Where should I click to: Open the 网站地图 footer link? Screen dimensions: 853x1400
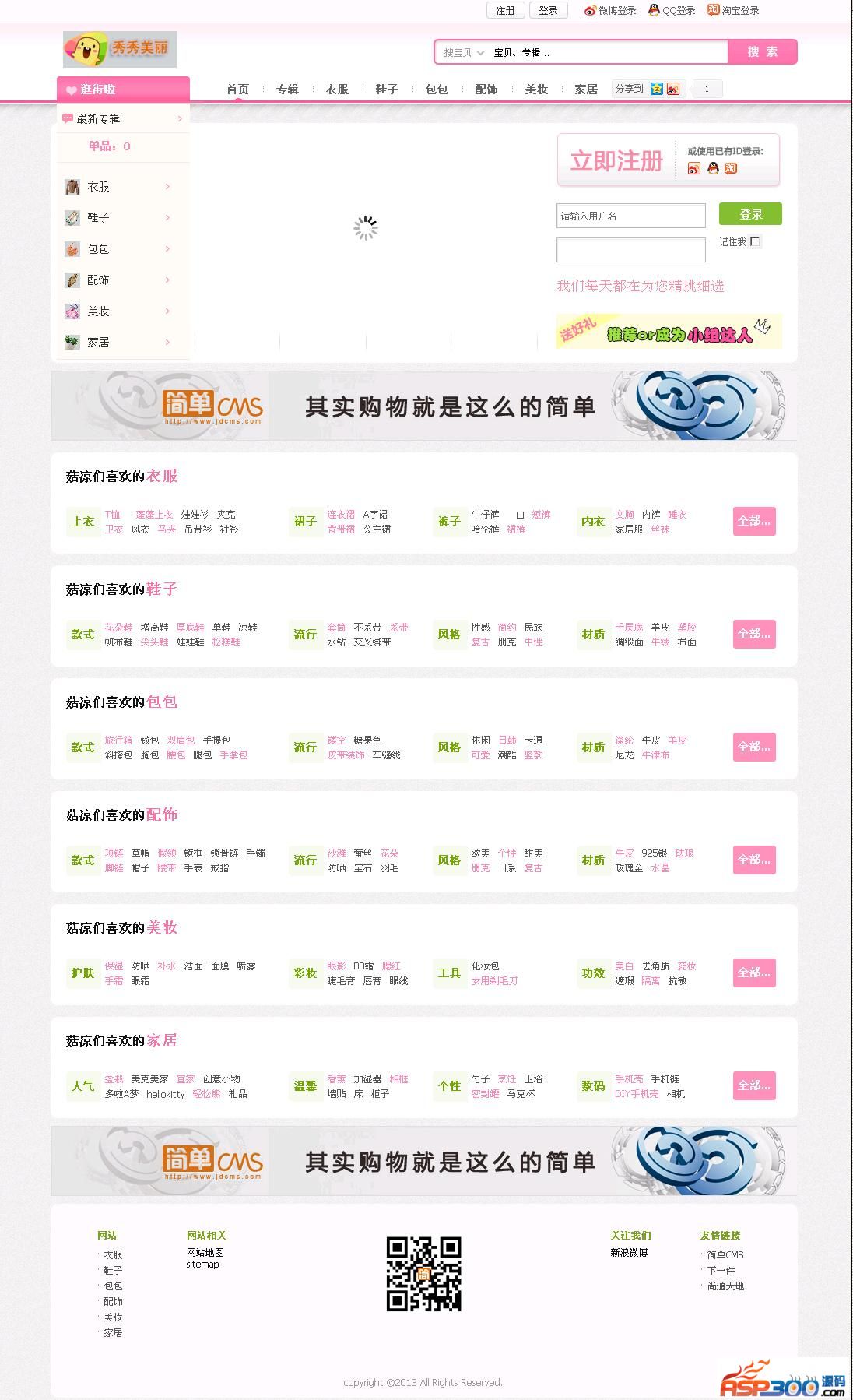[205, 1252]
